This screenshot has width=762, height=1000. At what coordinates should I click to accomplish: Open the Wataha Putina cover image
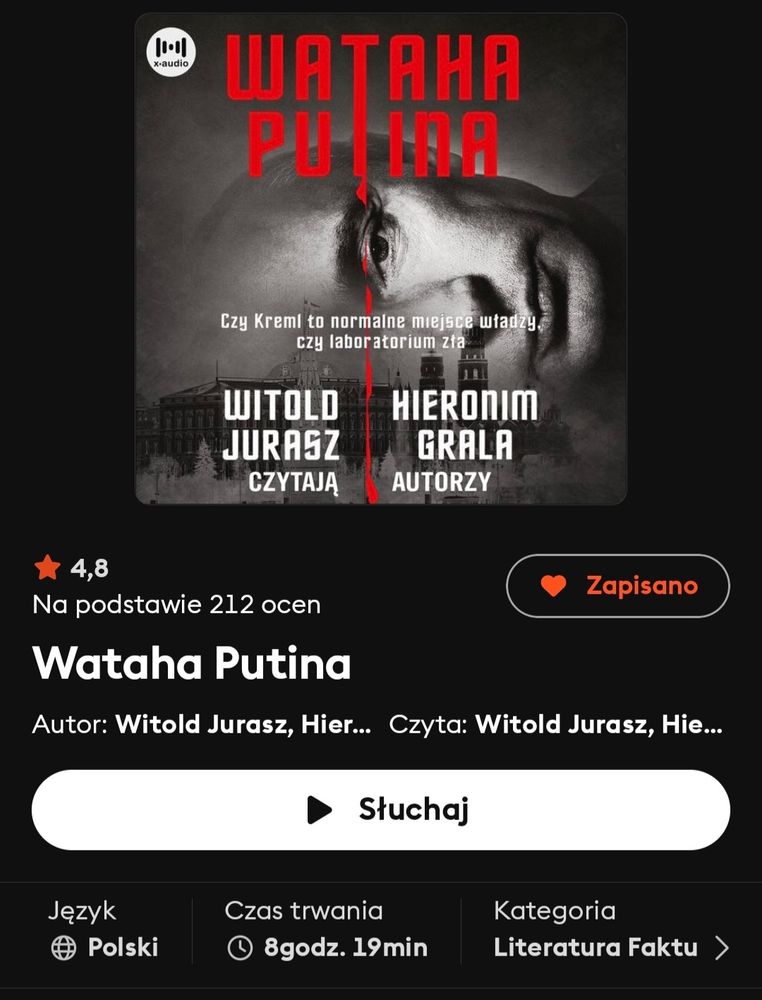(381, 258)
